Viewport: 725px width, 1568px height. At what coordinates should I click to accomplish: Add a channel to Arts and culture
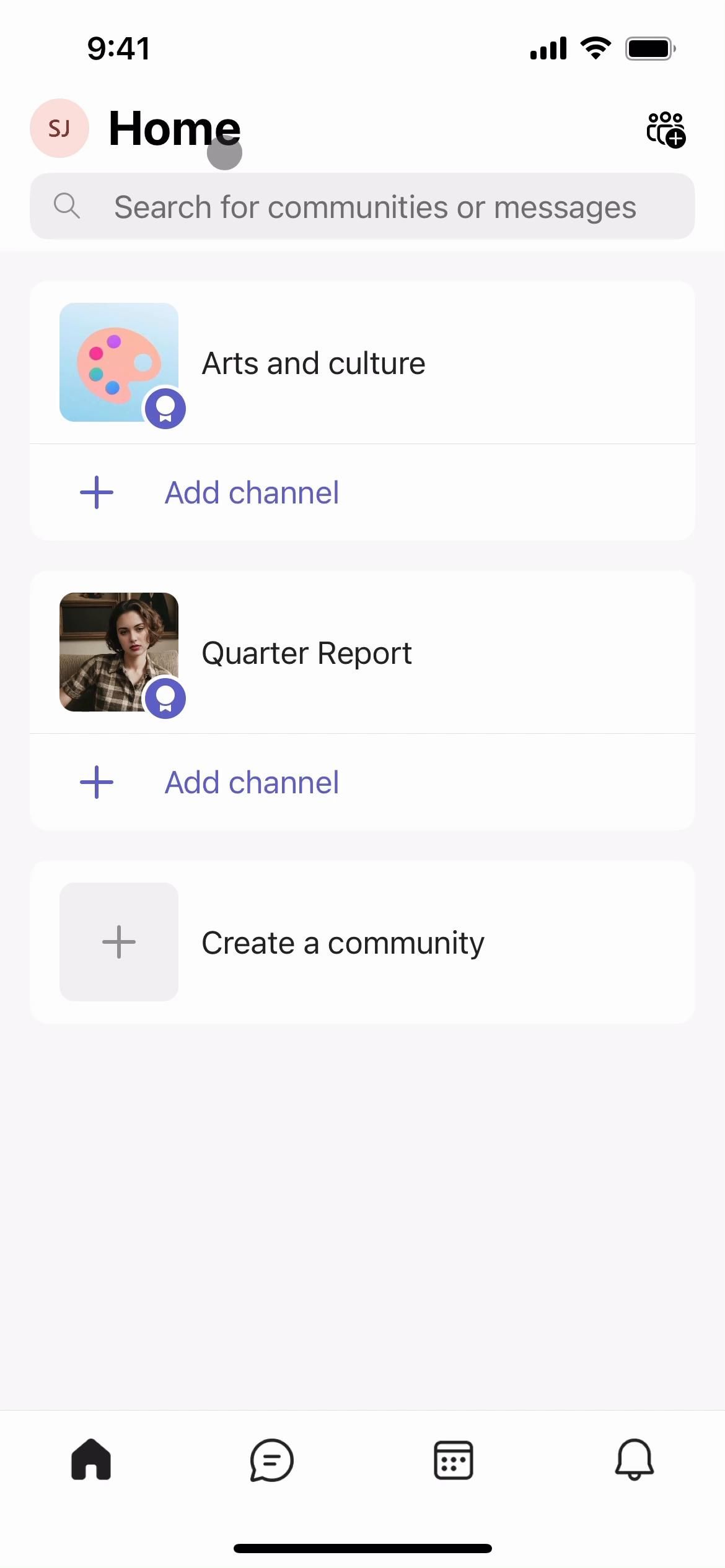click(251, 493)
